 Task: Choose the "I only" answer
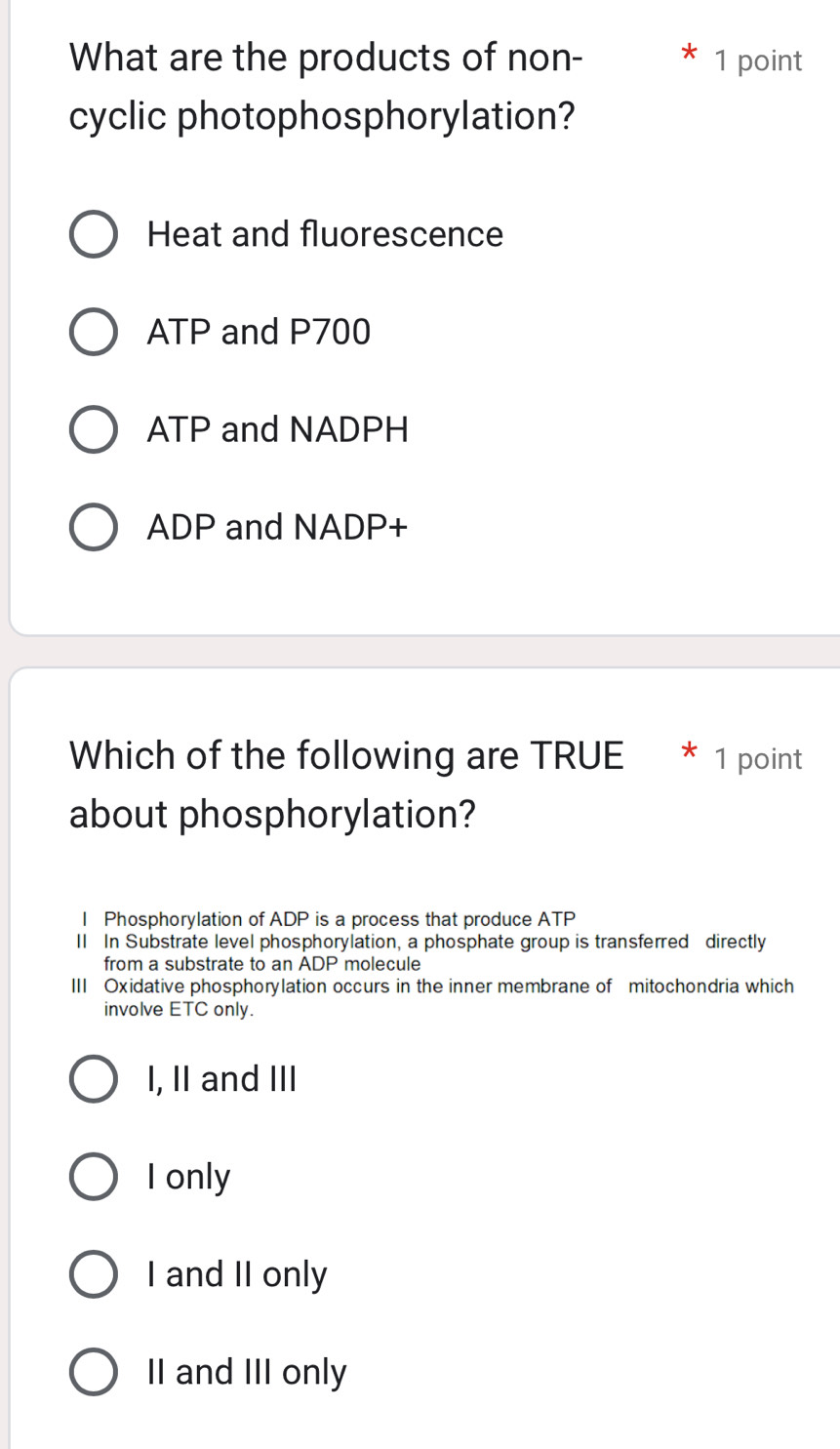(93, 1176)
